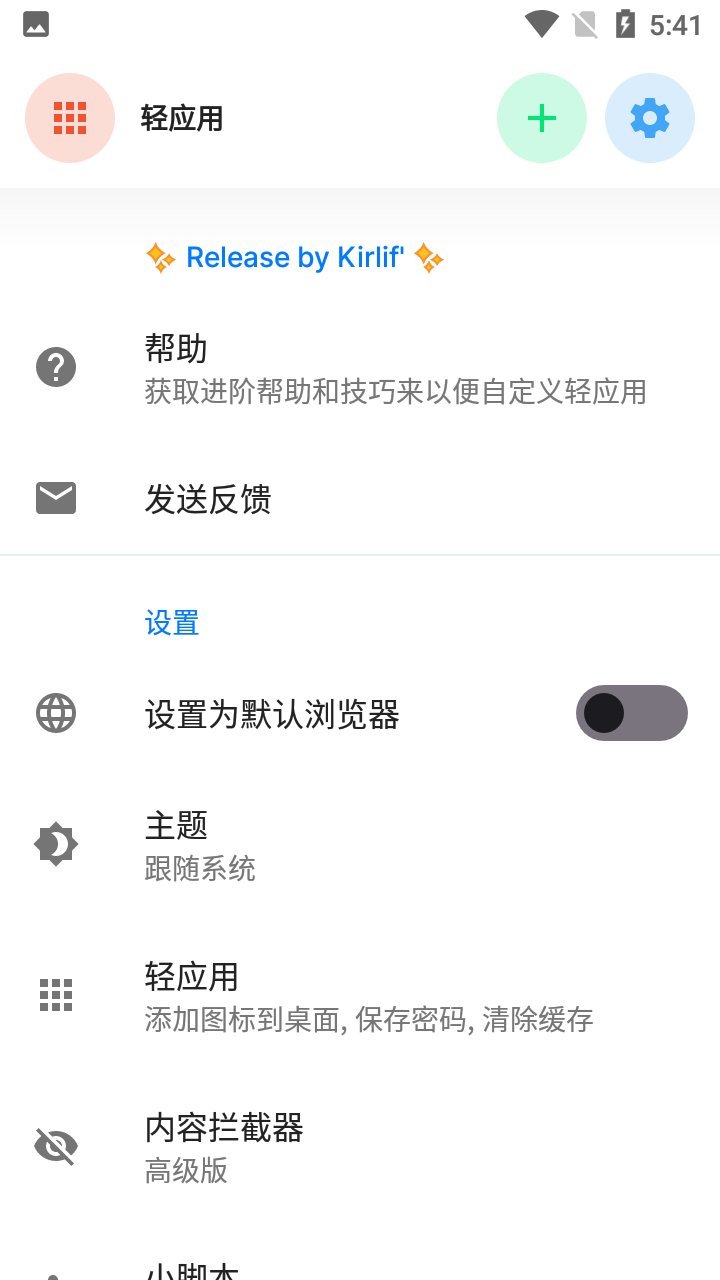Screen dimensions: 720x1280
Task: Tap the 轻应用 grid icon in settings list
Action: tap(55, 994)
